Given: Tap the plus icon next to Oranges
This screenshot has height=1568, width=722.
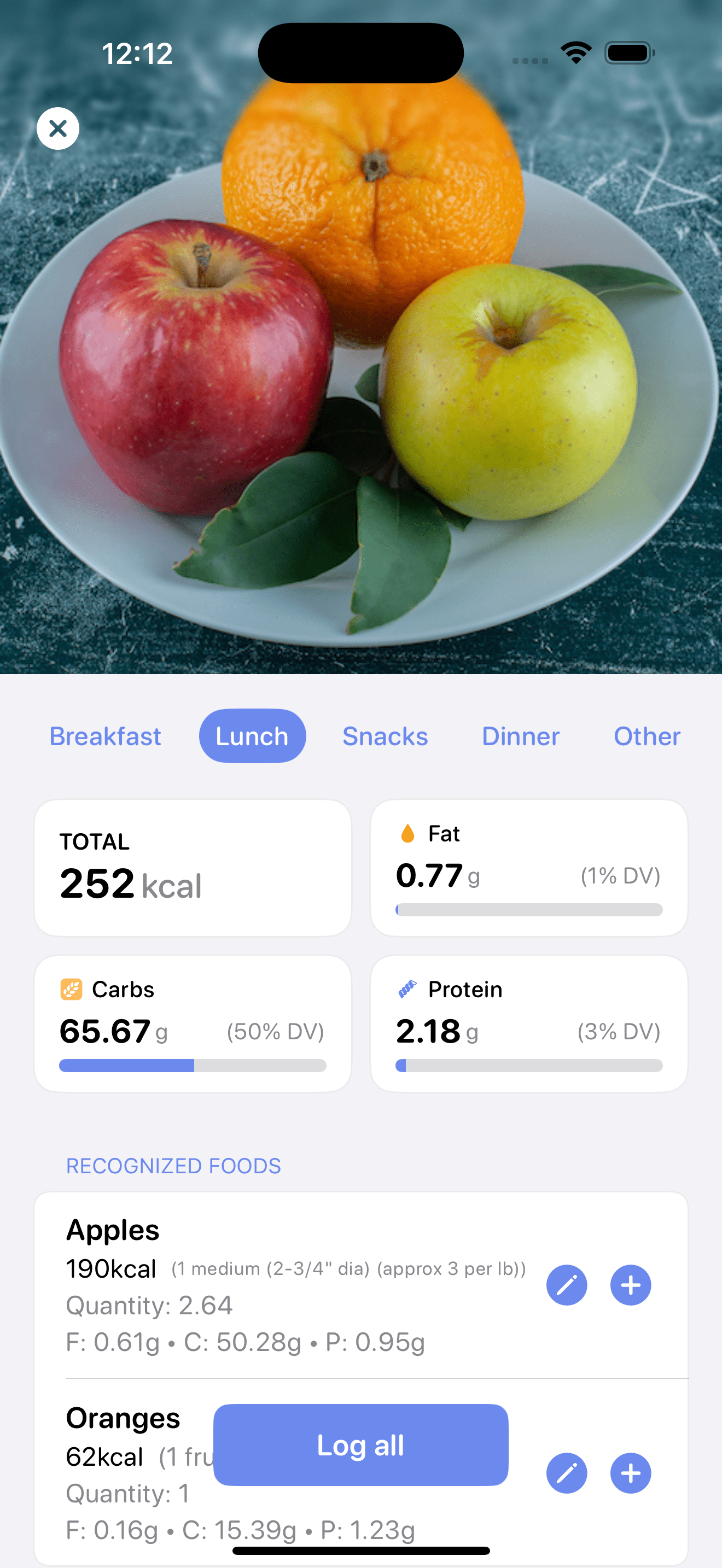Looking at the screenshot, I should (x=630, y=1473).
